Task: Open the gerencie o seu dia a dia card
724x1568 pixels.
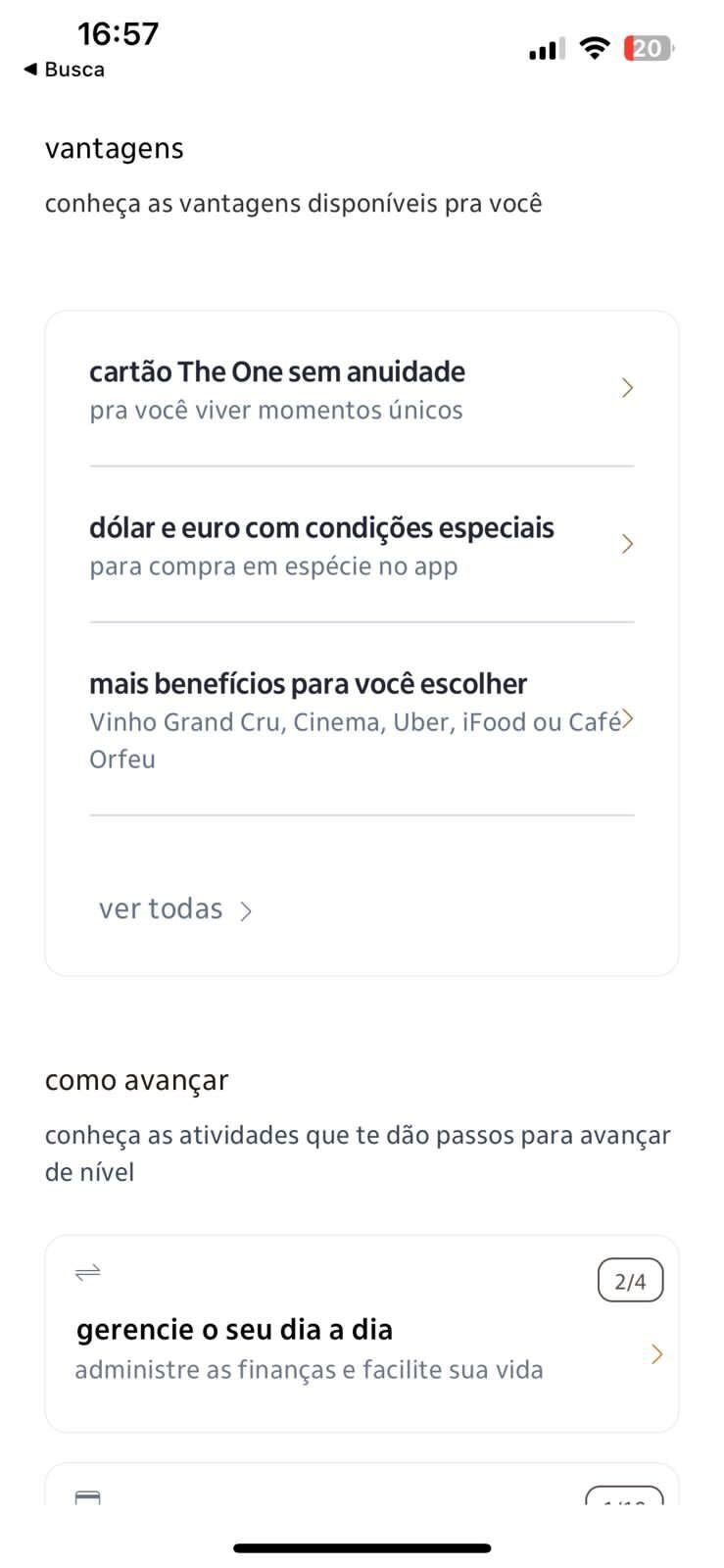Action: pyautogui.click(x=362, y=1334)
